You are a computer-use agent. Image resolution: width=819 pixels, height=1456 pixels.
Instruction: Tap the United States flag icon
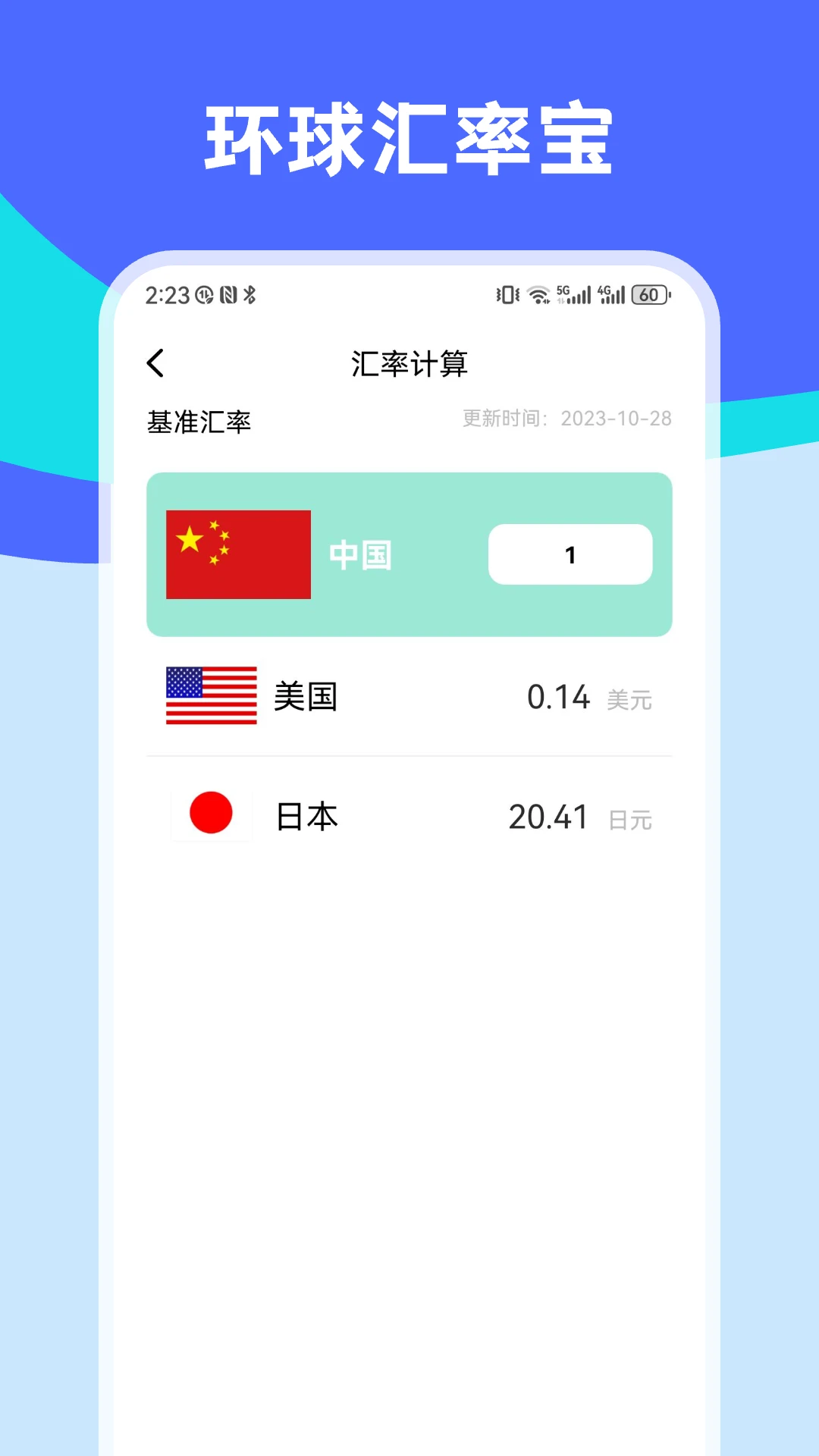pyautogui.click(x=211, y=696)
